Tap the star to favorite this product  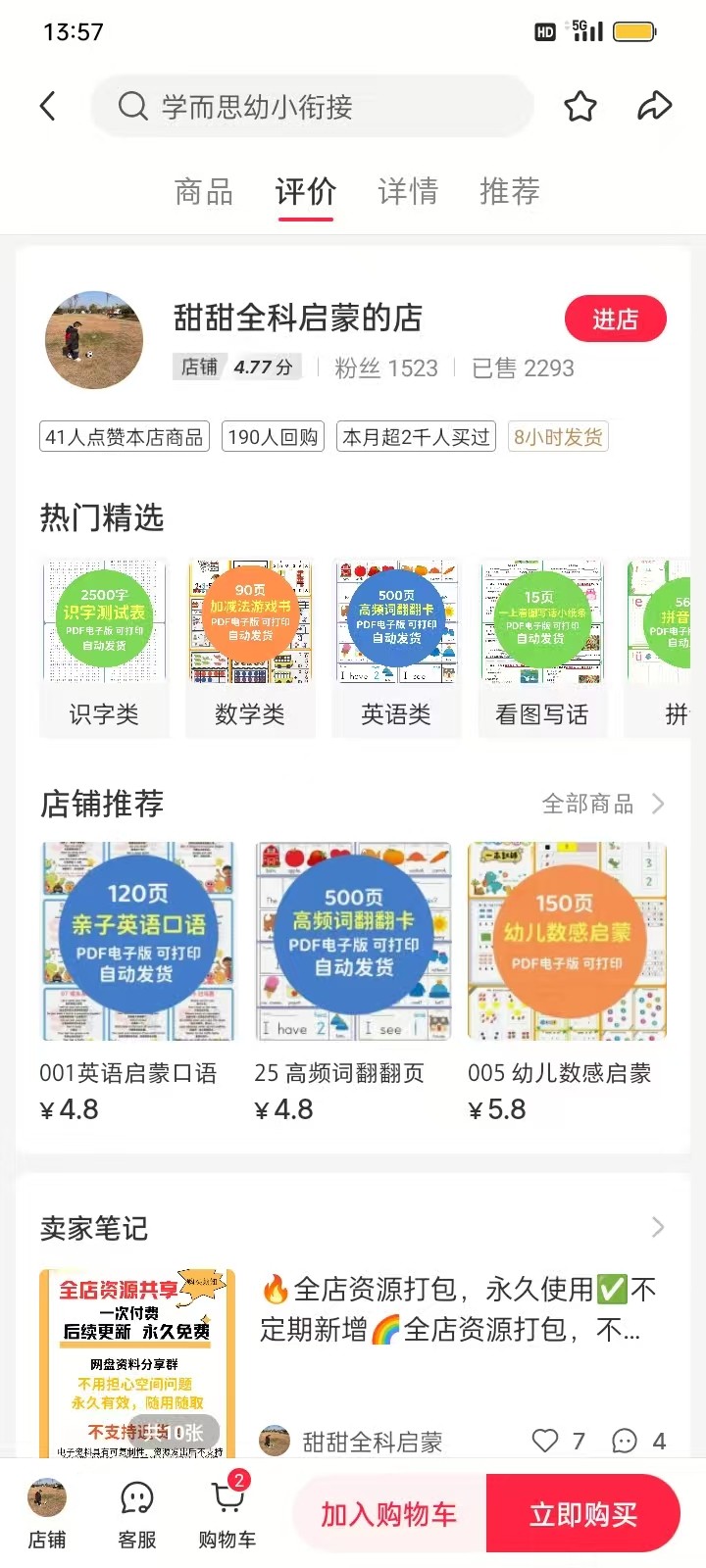[580, 106]
